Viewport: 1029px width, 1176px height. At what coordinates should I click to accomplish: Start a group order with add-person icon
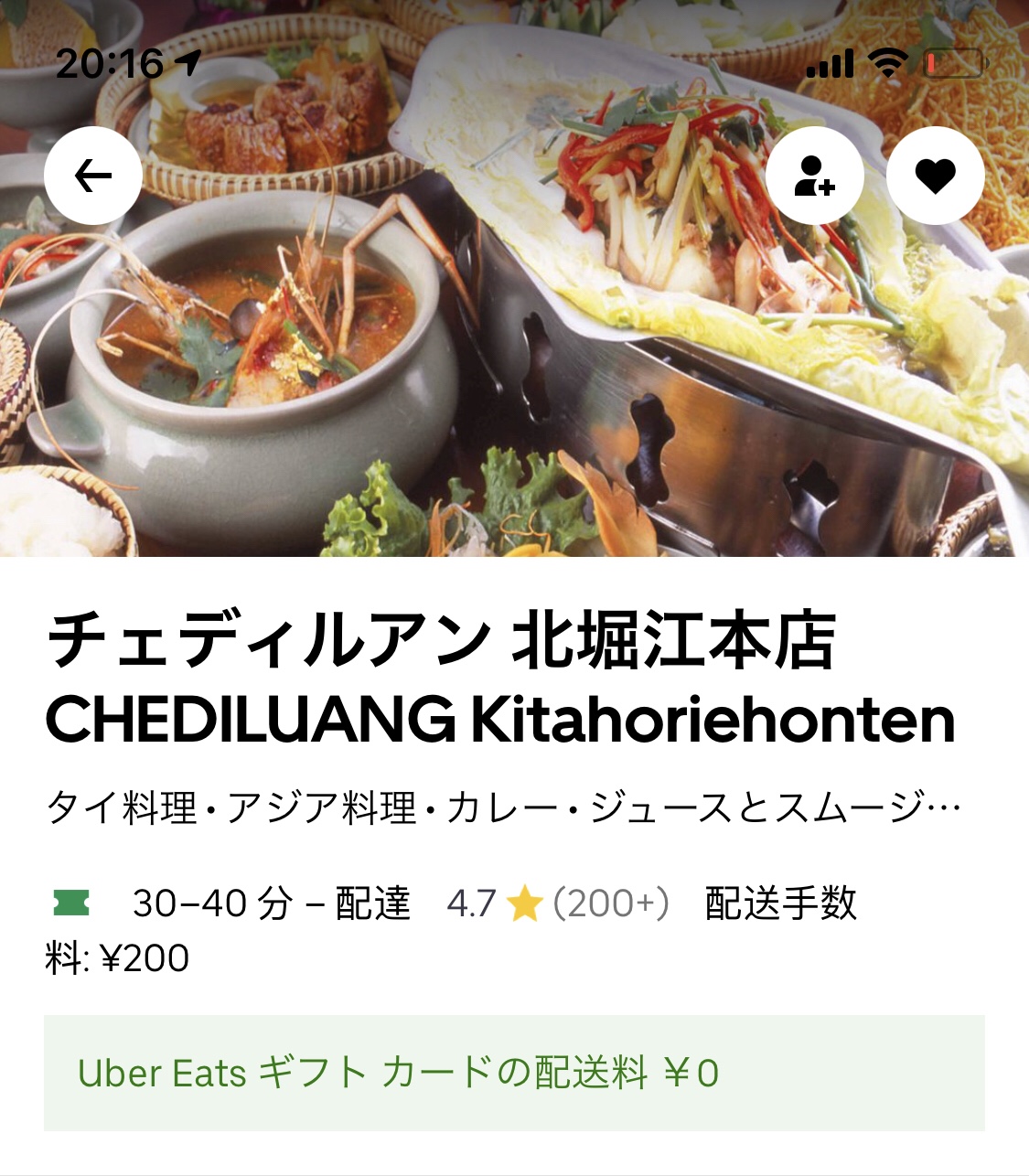pyautogui.click(x=814, y=176)
